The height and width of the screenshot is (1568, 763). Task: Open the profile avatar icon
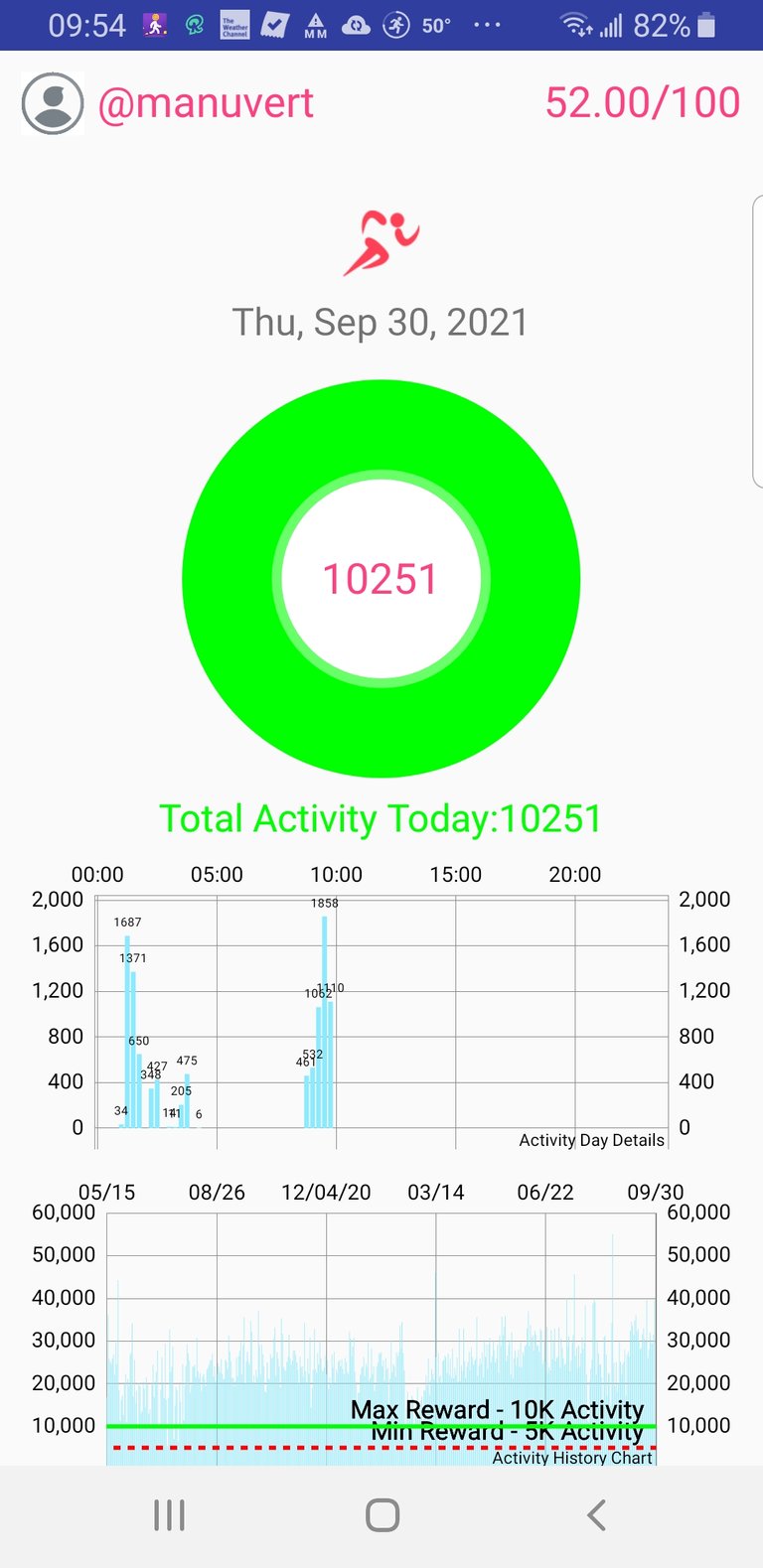[x=53, y=103]
